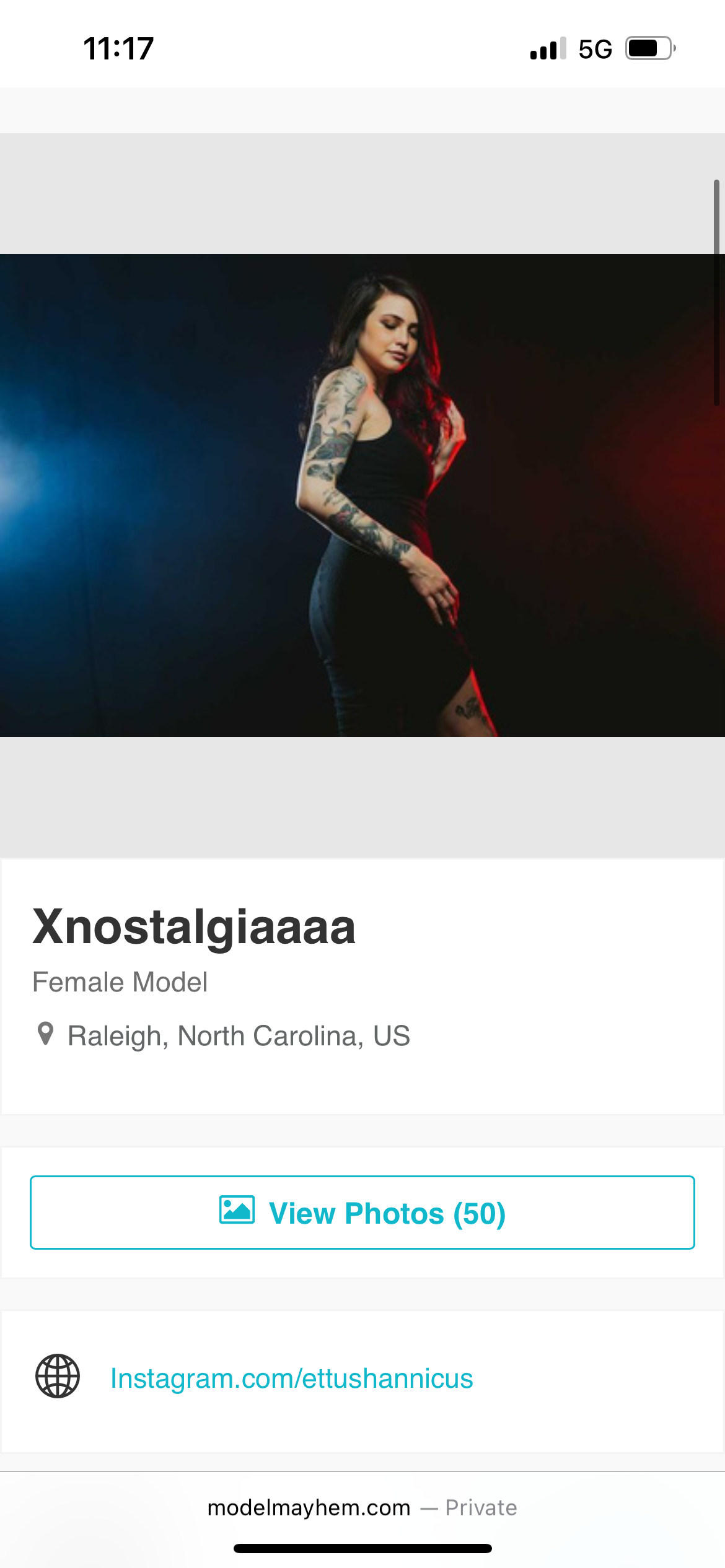725x1568 pixels.
Task: Open Xnostalgiaaaa's profile photo
Action: click(362, 495)
